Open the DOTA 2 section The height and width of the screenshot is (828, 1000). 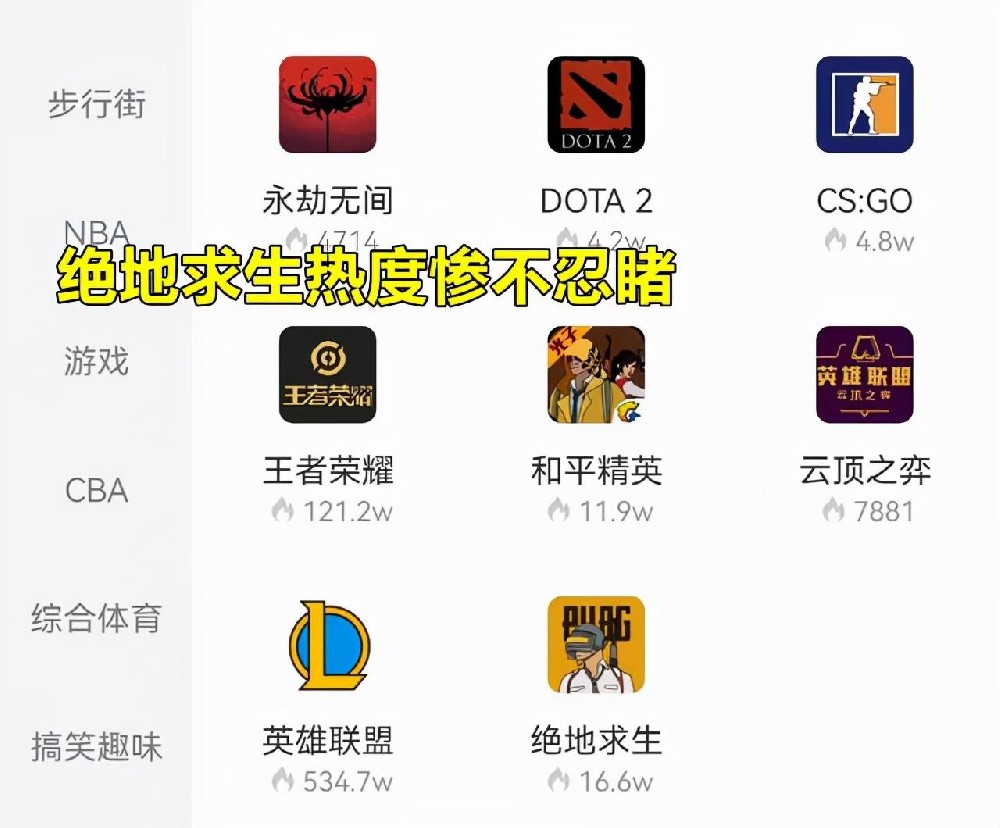click(x=596, y=105)
